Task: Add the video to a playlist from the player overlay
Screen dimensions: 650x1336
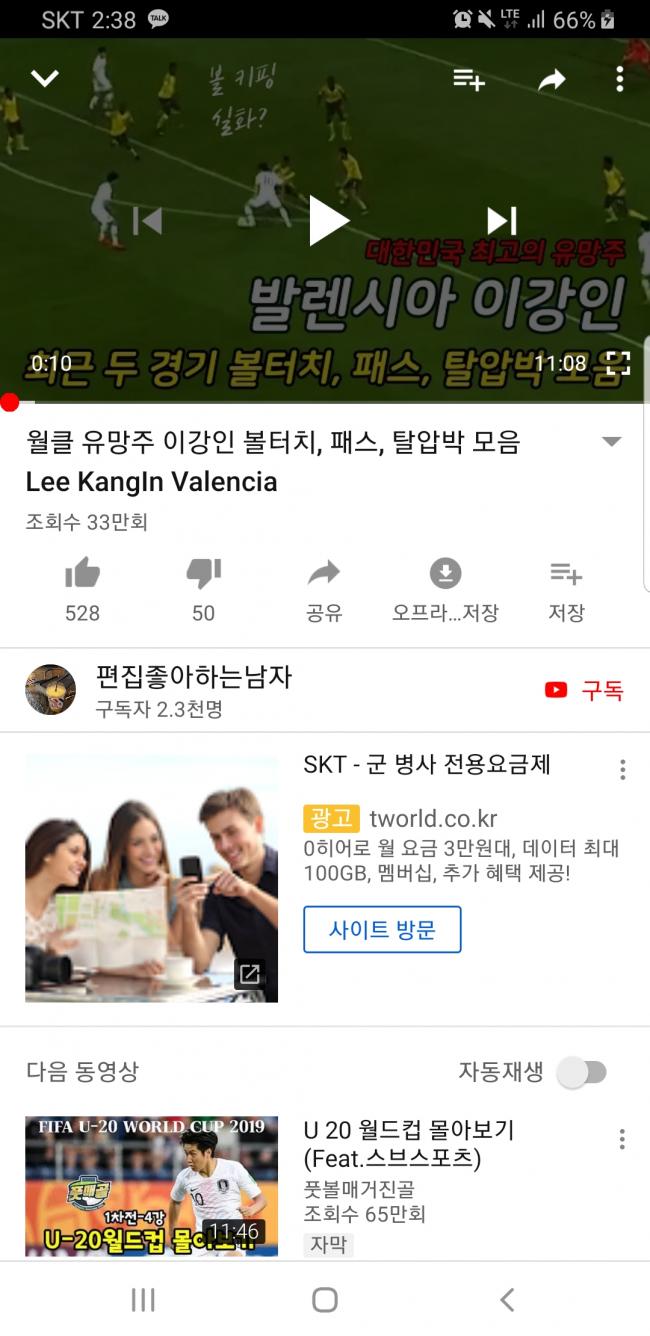Action: tap(468, 80)
